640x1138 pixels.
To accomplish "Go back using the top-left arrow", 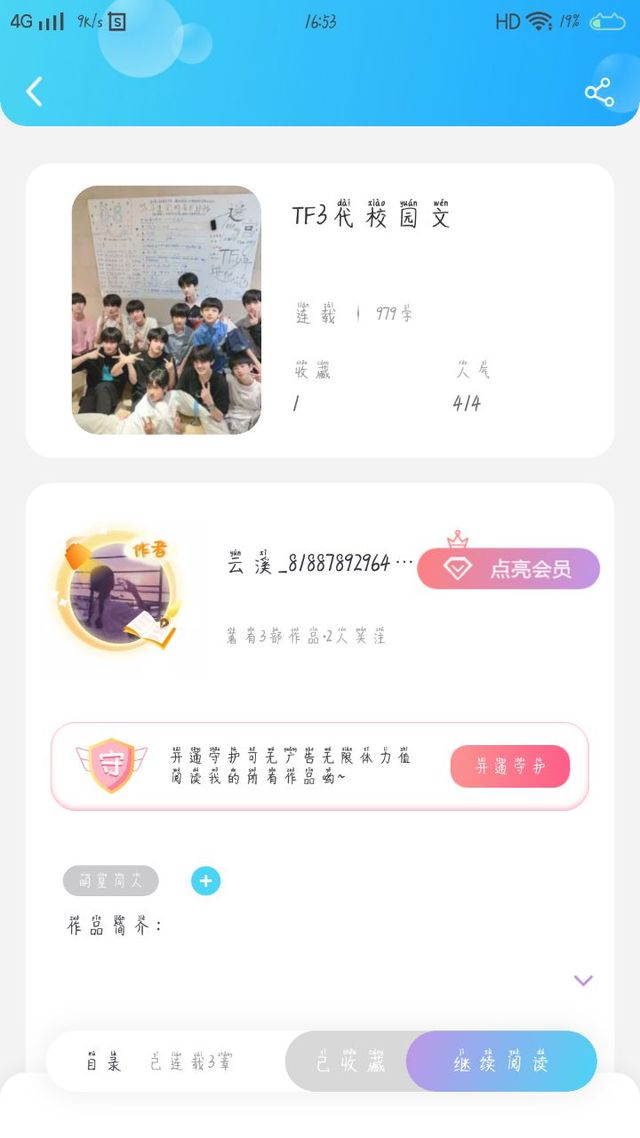I will coord(34,92).
